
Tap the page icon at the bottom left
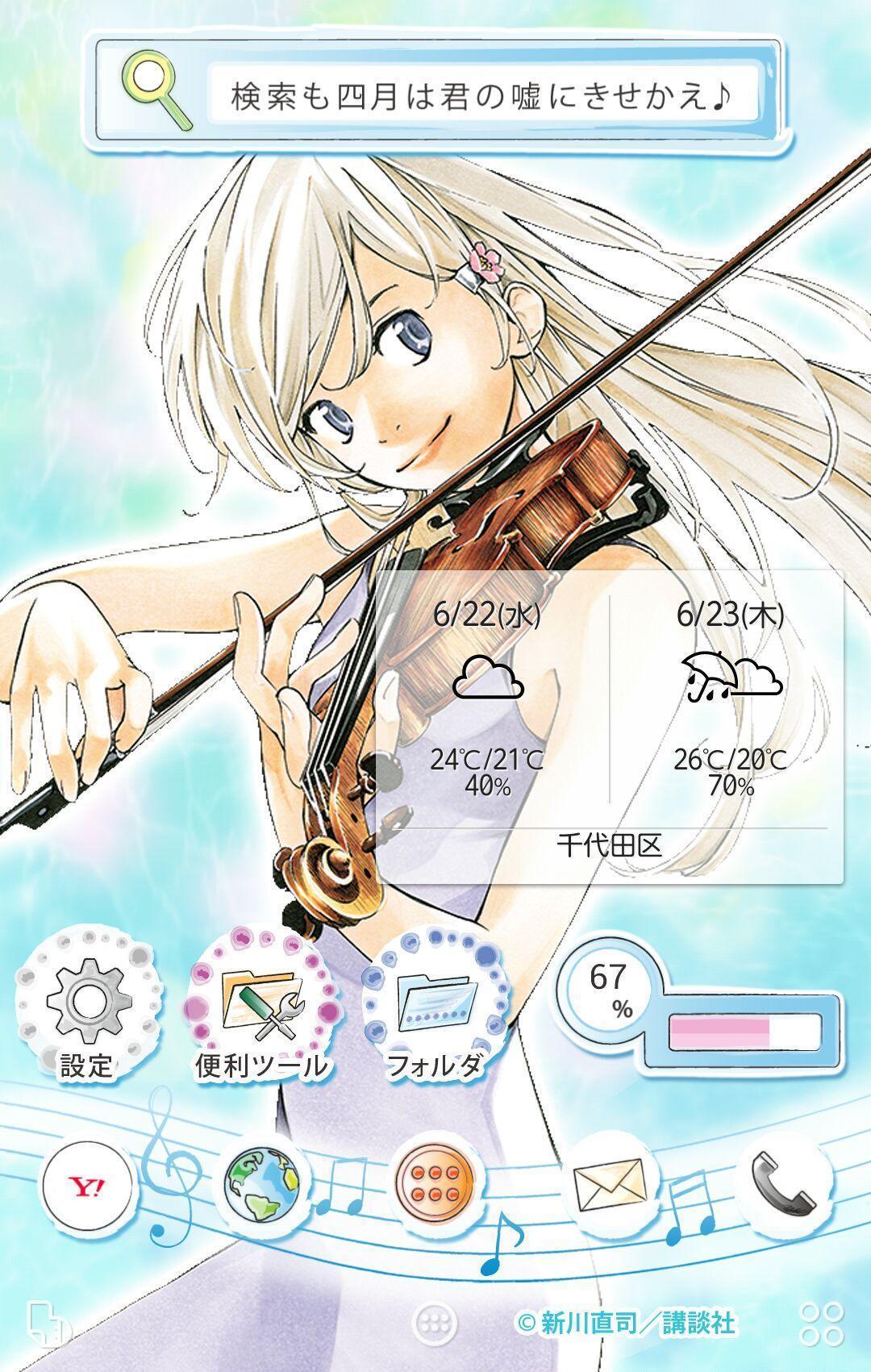coord(47,1323)
